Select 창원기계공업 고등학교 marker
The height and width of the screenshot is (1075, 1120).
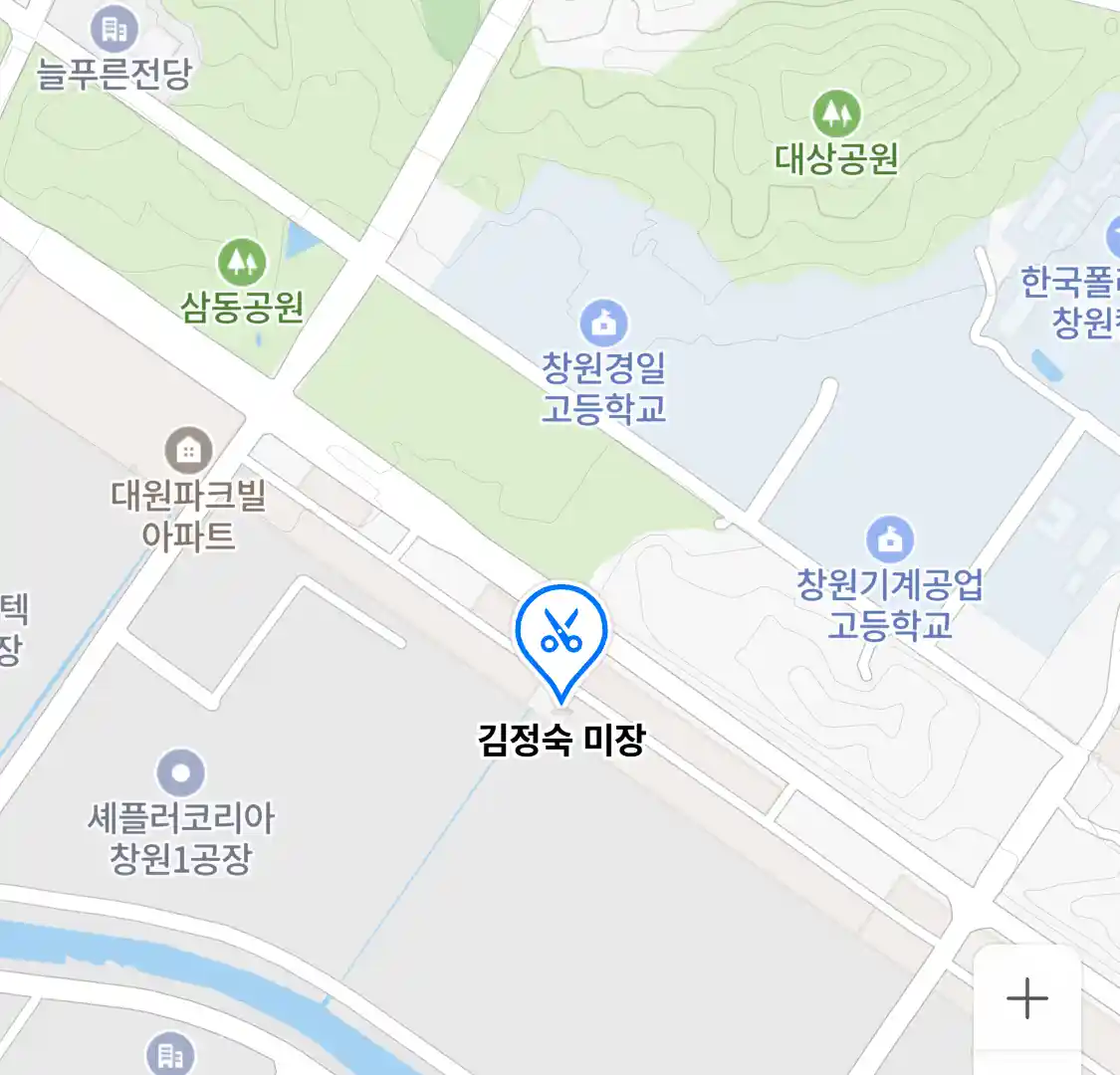pos(889,539)
